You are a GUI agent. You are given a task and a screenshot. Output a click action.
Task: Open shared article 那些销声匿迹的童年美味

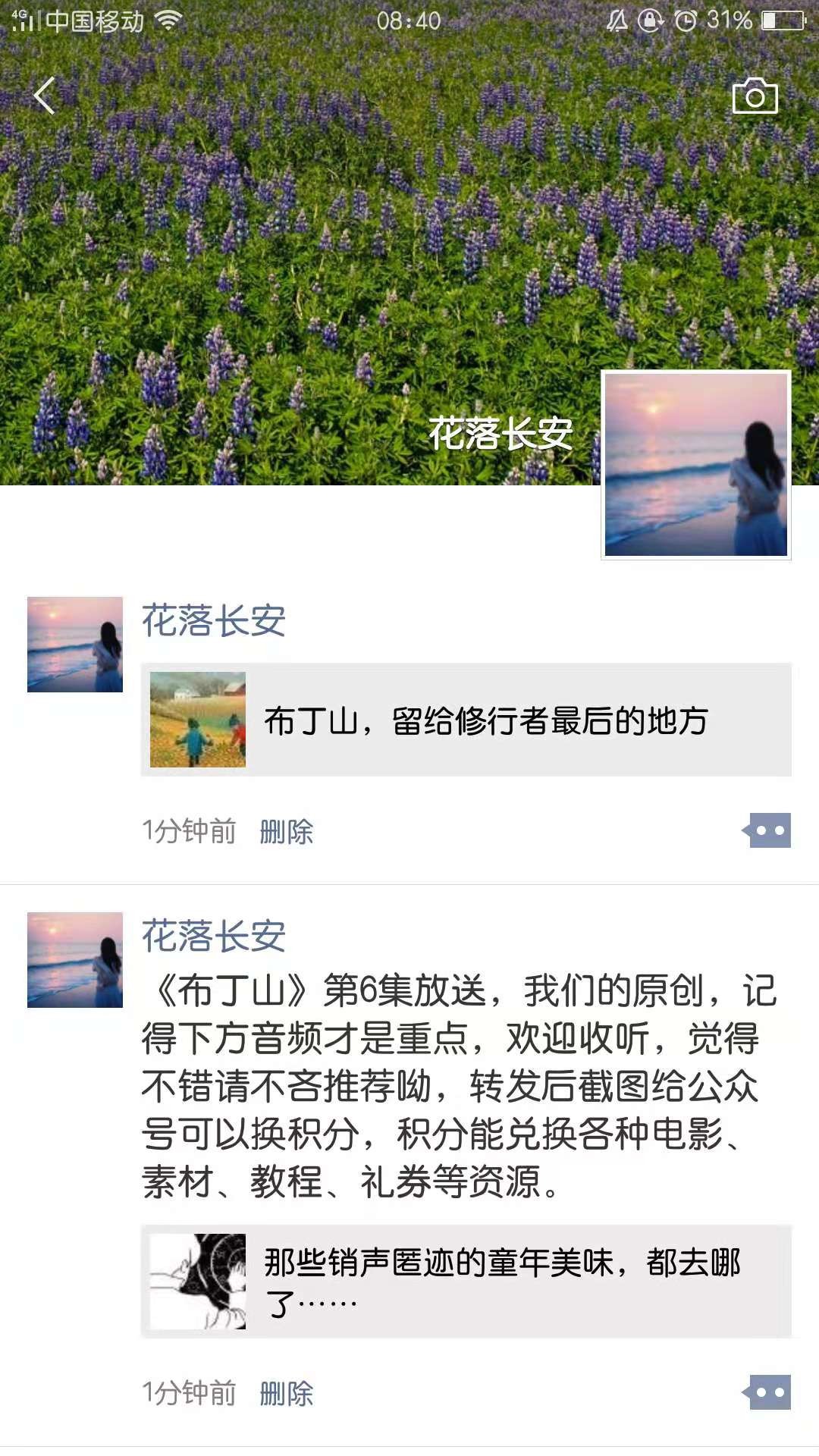[466, 1281]
